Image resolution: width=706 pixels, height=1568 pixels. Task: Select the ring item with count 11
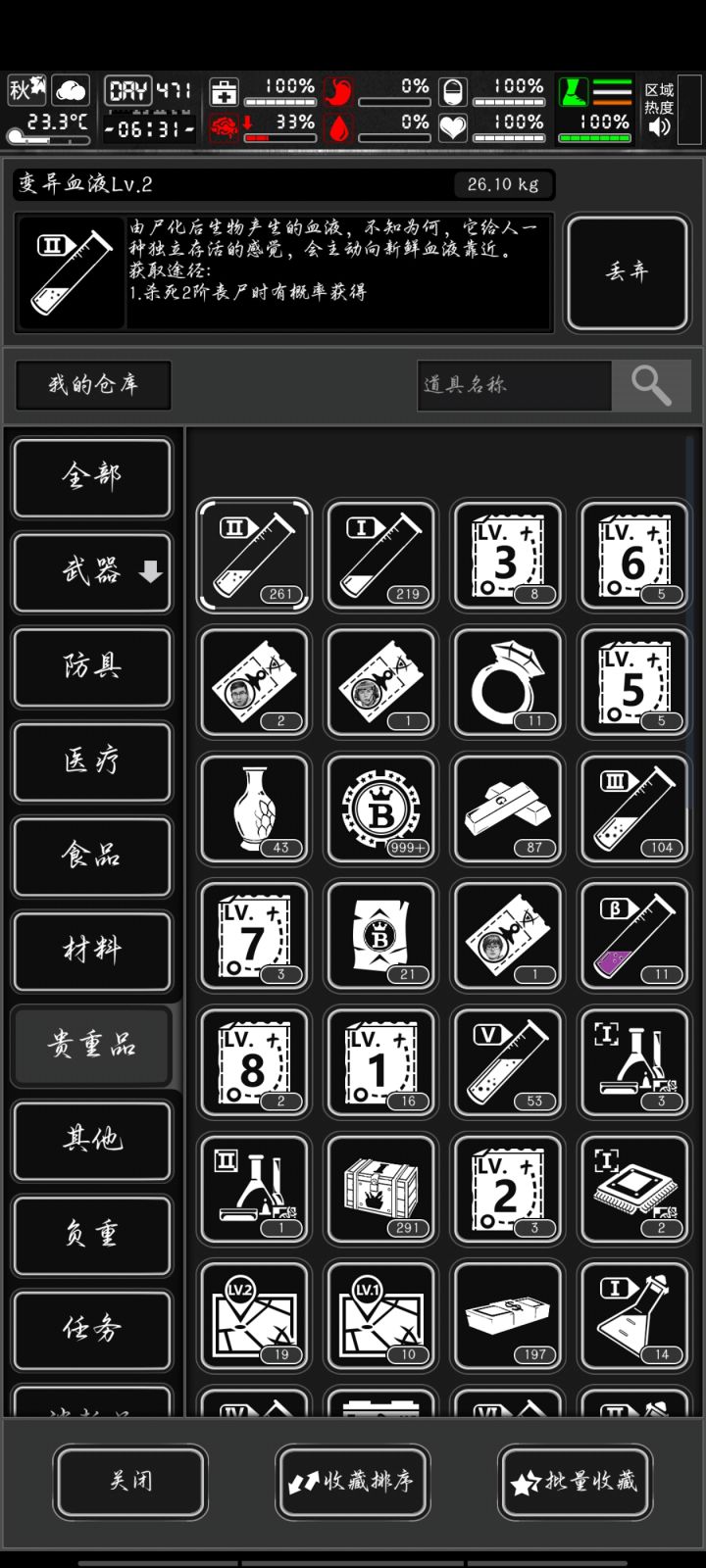[x=507, y=682]
